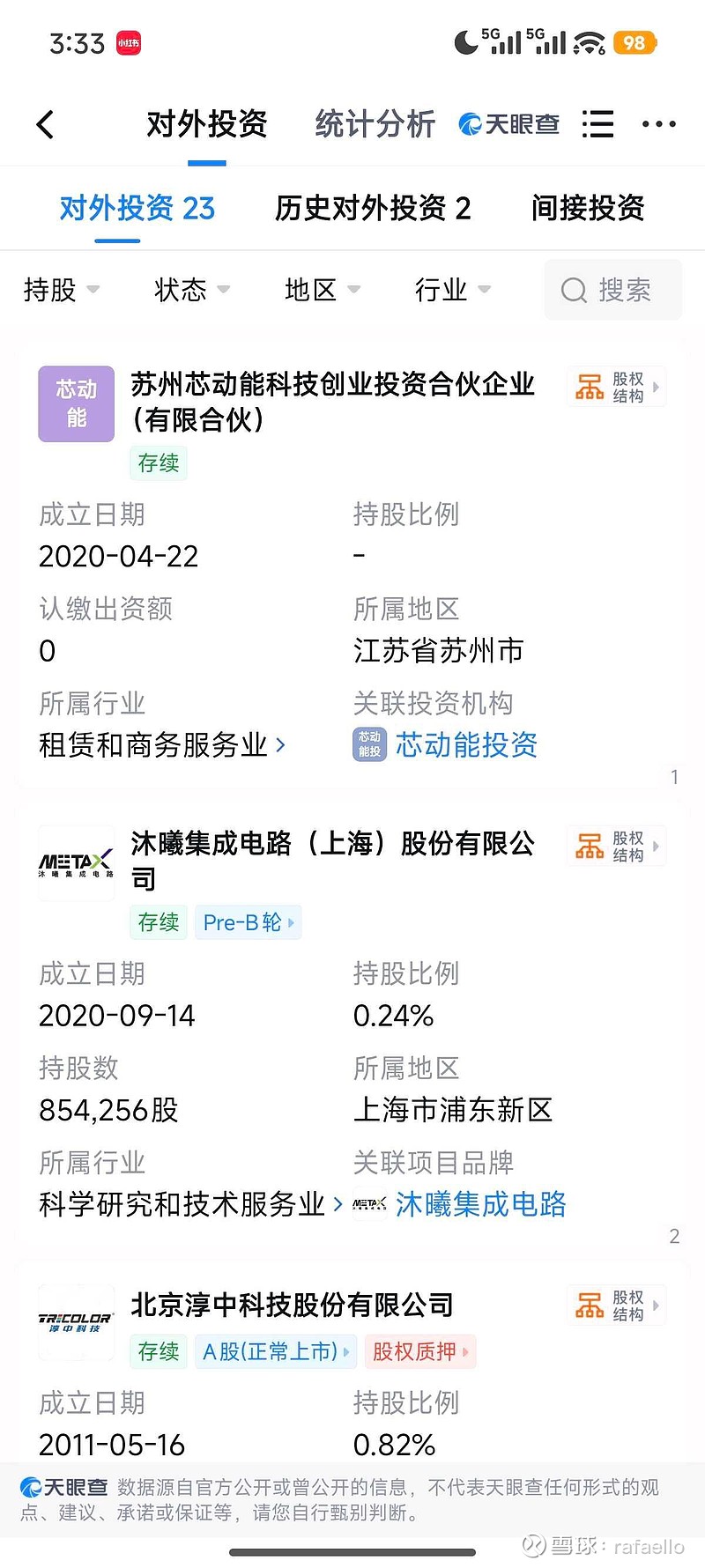This screenshot has width=705, height=1568.
Task: Switch to the 统计分析 tab
Action: pos(375,124)
